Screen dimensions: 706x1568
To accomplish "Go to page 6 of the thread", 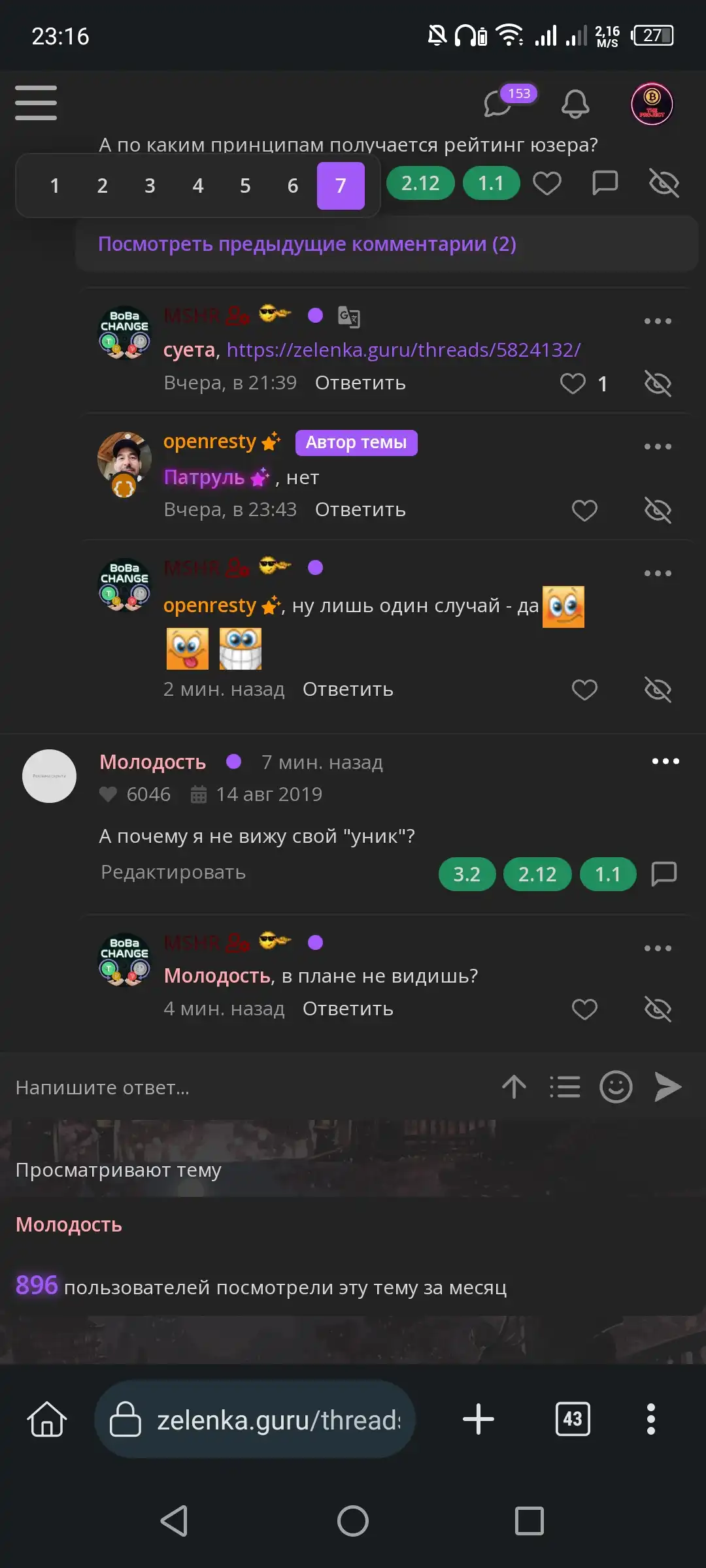I will 293,186.
